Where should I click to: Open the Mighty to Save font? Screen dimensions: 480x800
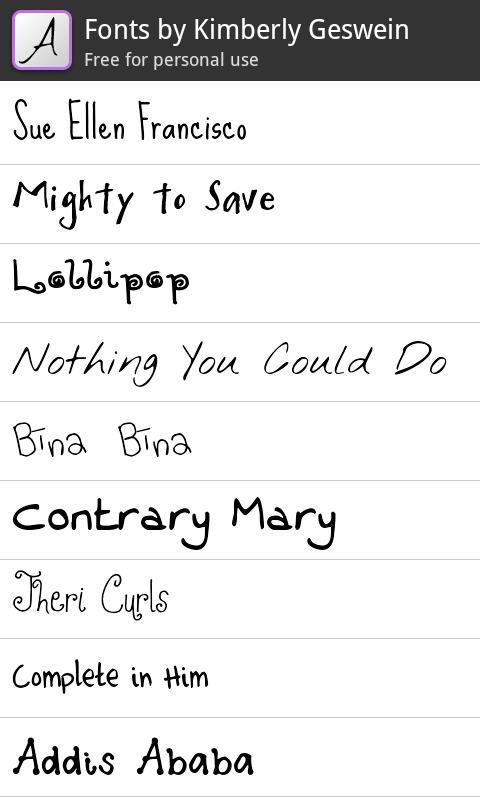point(240,204)
